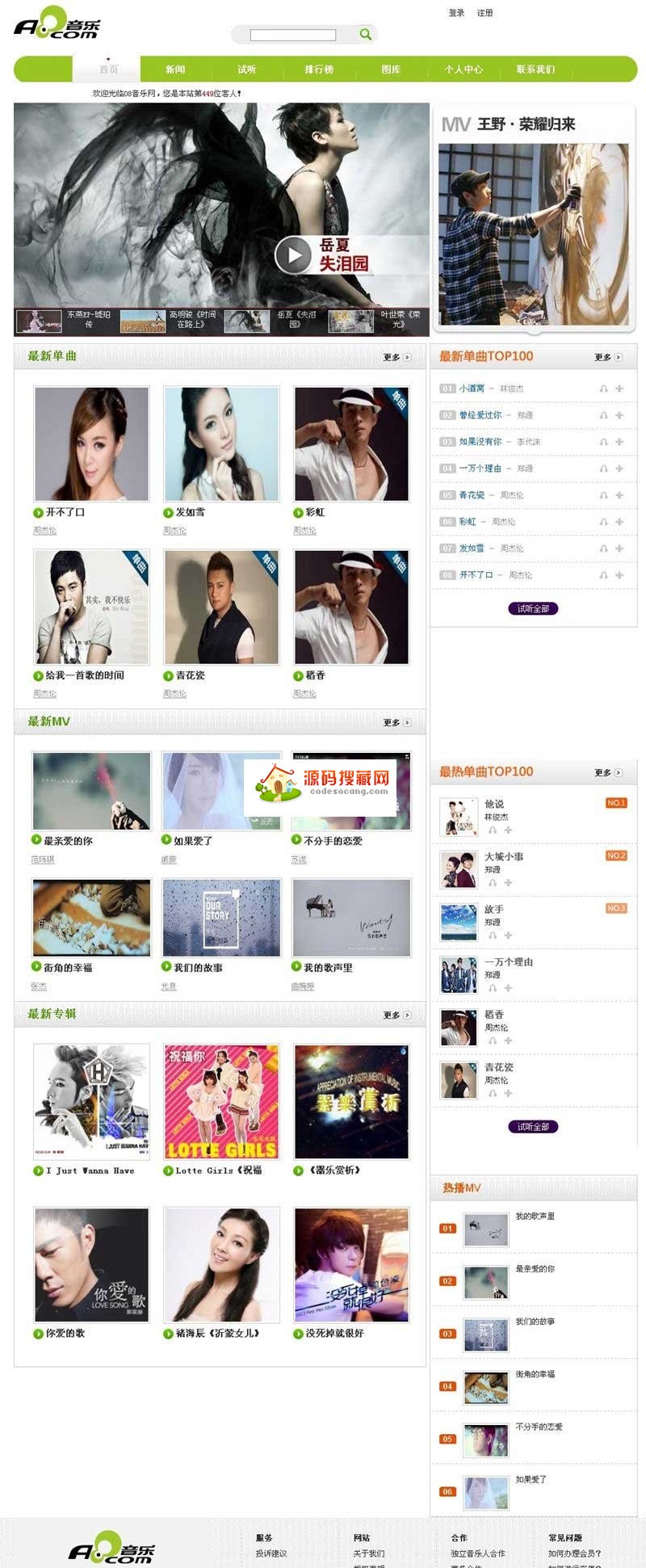Screen dimensions: 646x1568
Task: Open 个人中心 in the navigation bar
Action: (464, 69)
